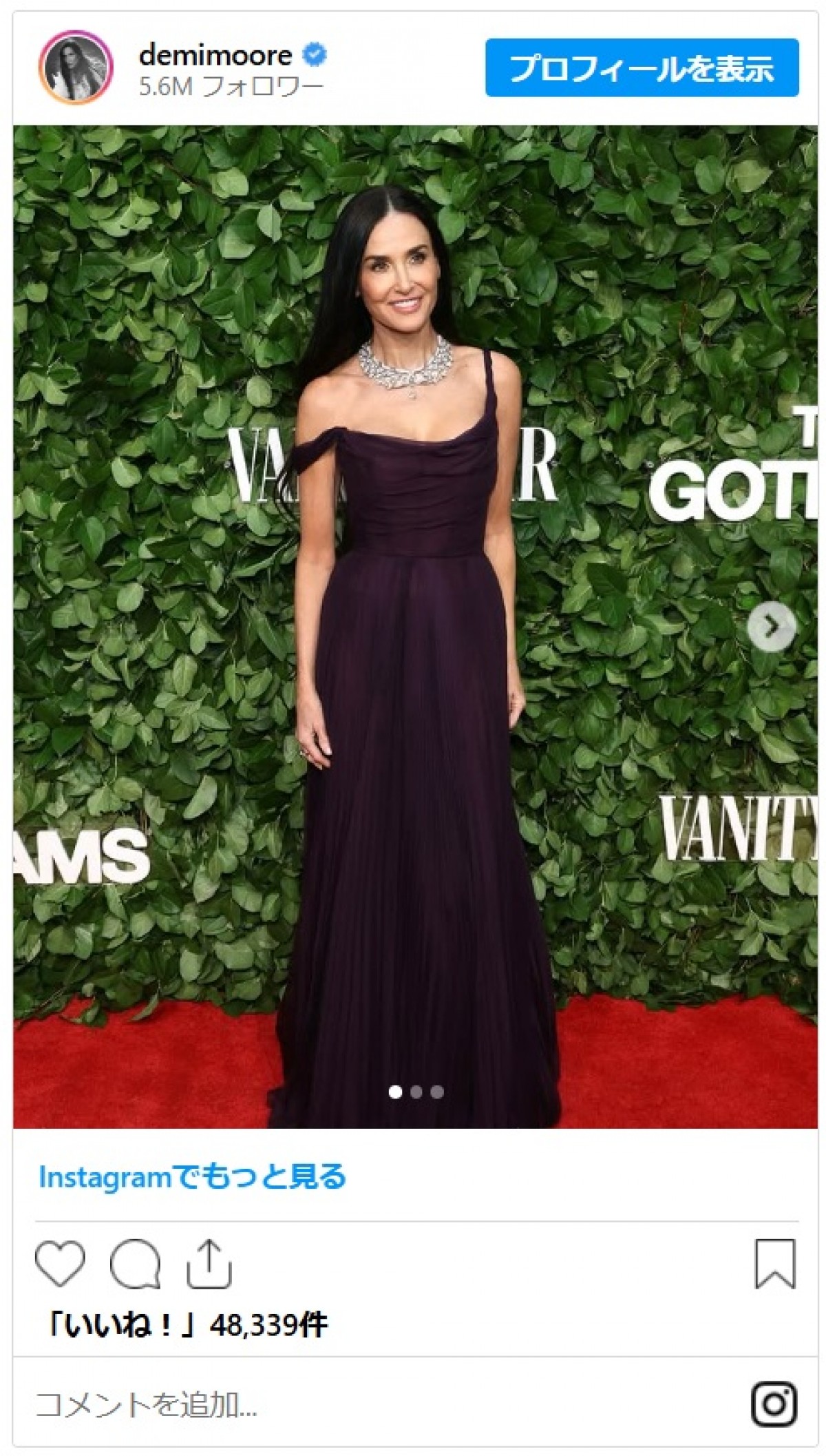Open the Instagramでもっと見る link
The image size is (826, 1456).
point(192,1177)
